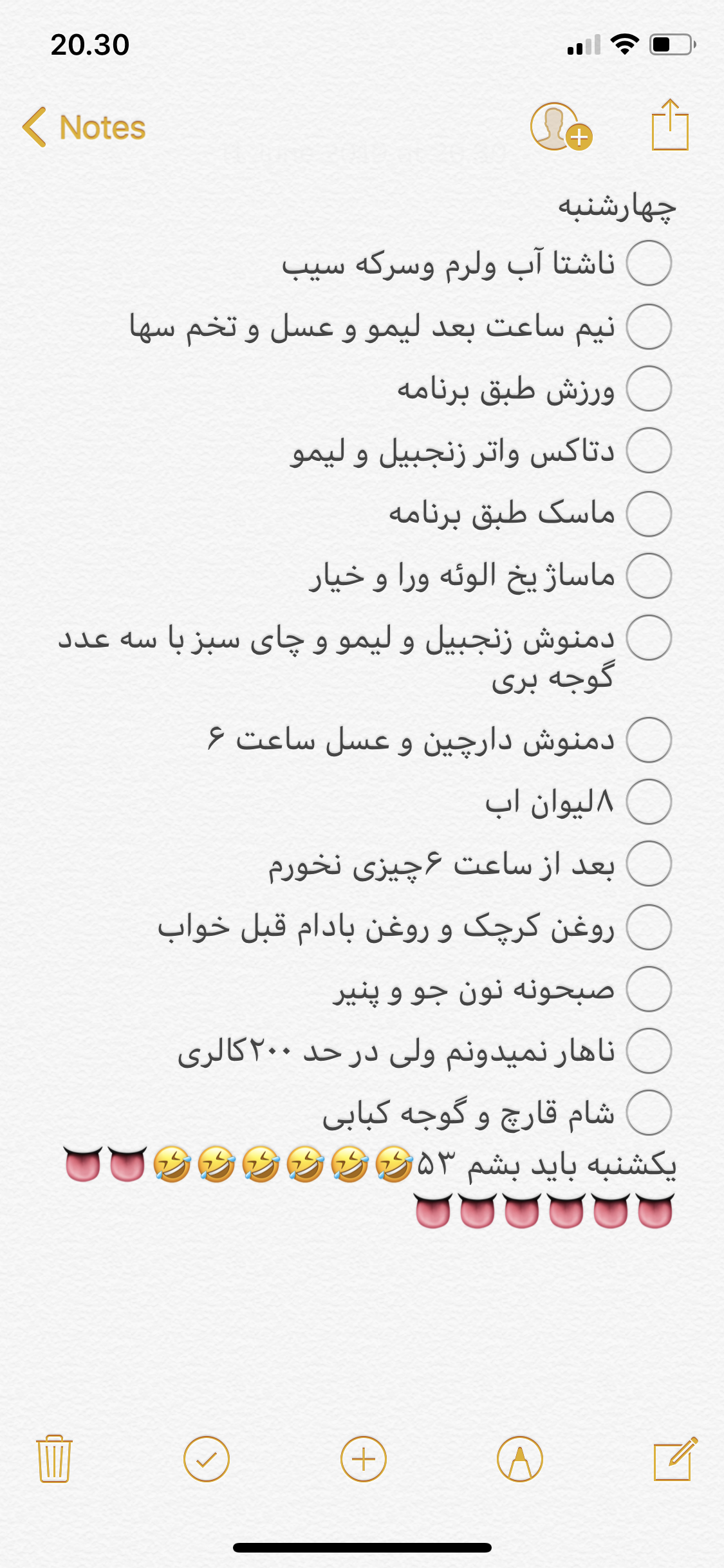Open the plus attachment menu
The width and height of the screenshot is (724, 1568).
point(363,1459)
